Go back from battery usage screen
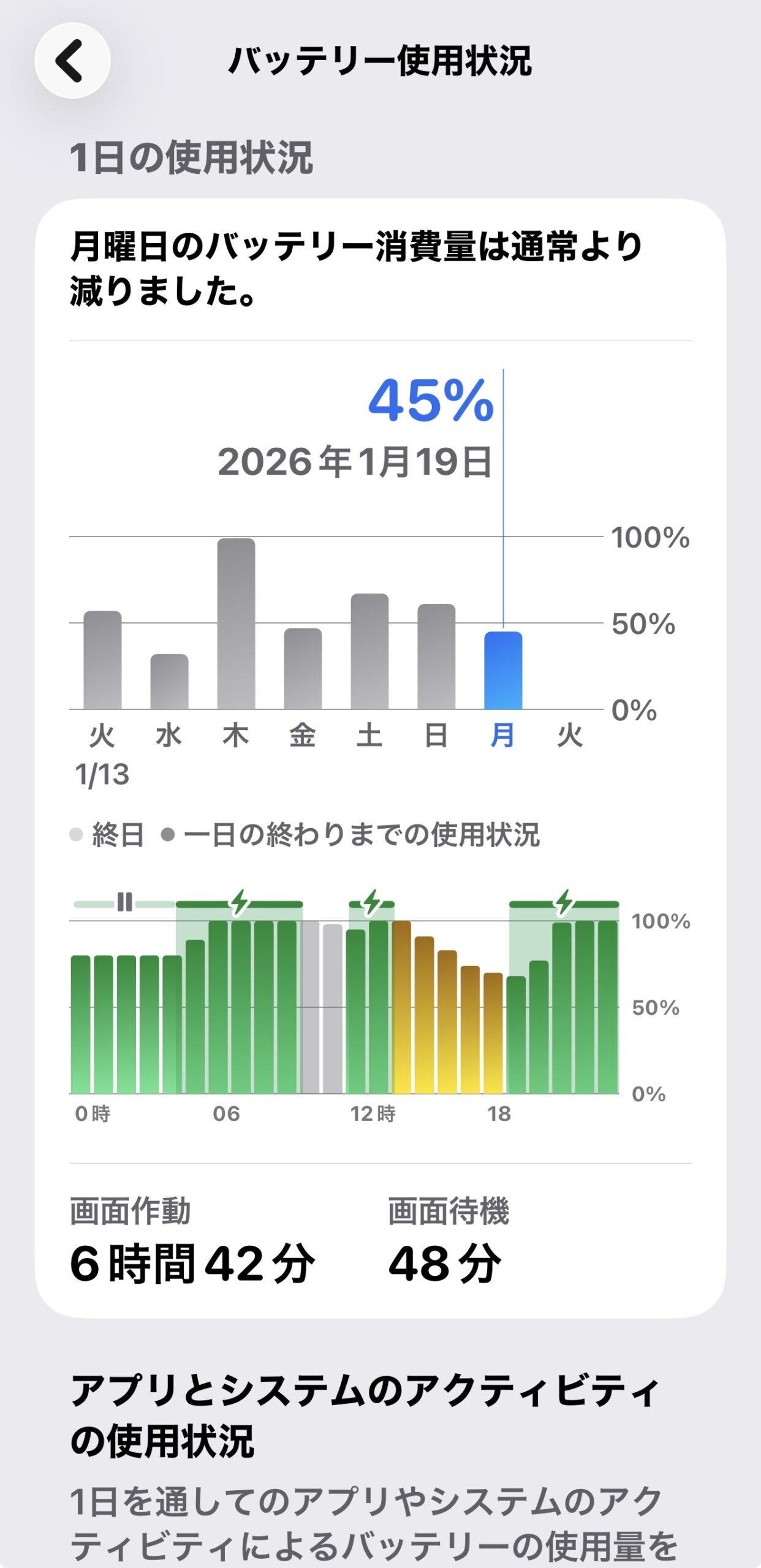This screenshot has width=761, height=1568. pyautogui.click(x=72, y=61)
